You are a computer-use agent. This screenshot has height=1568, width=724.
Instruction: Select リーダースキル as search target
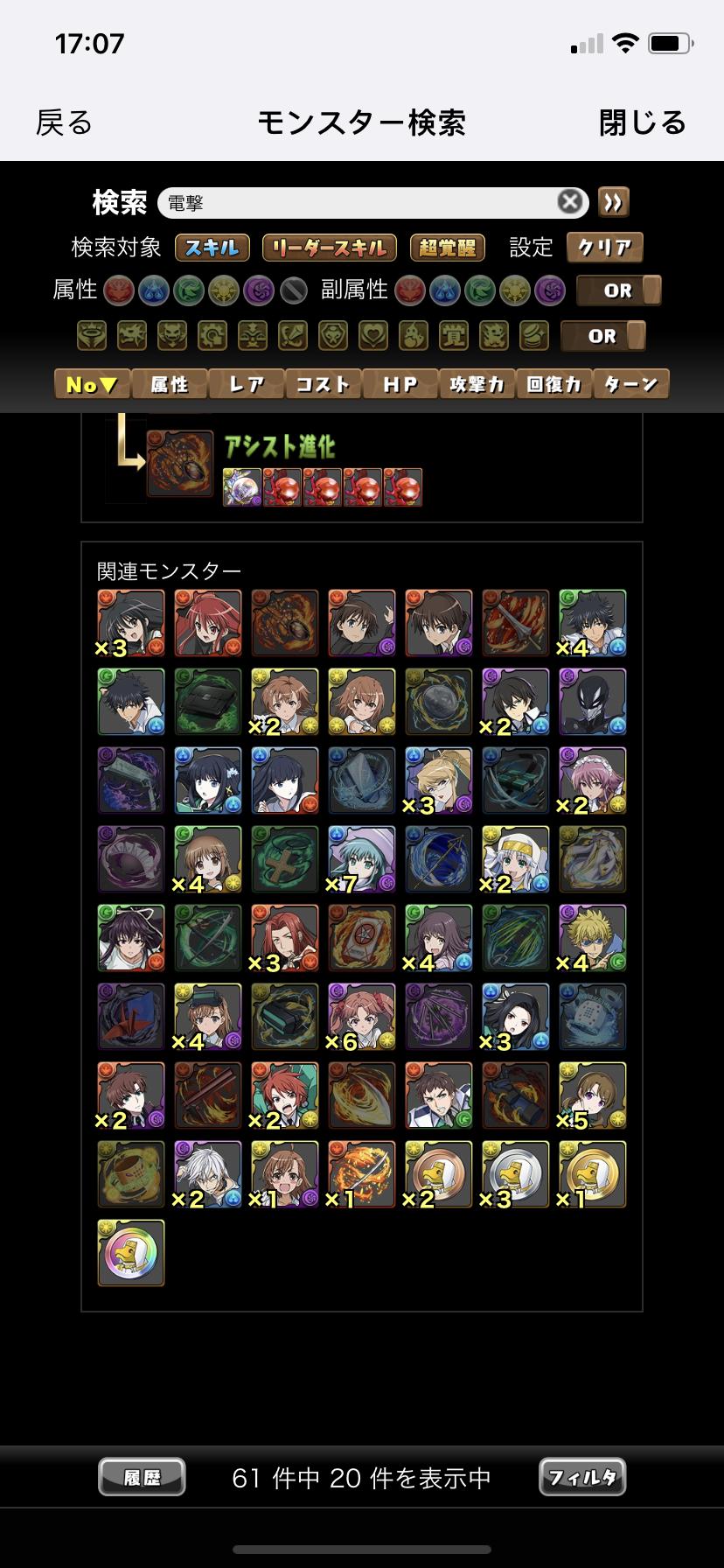[329, 248]
